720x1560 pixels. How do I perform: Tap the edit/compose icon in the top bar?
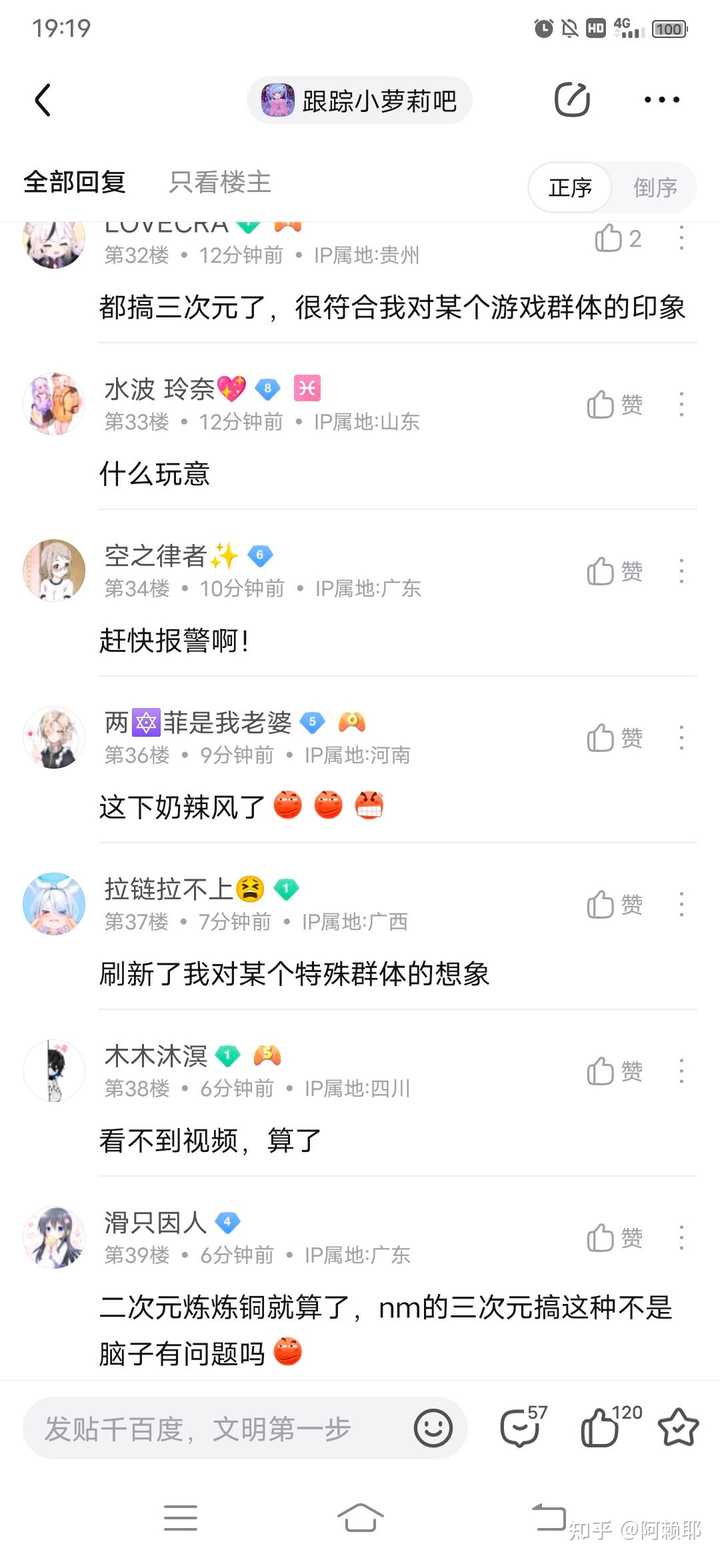click(x=572, y=100)
